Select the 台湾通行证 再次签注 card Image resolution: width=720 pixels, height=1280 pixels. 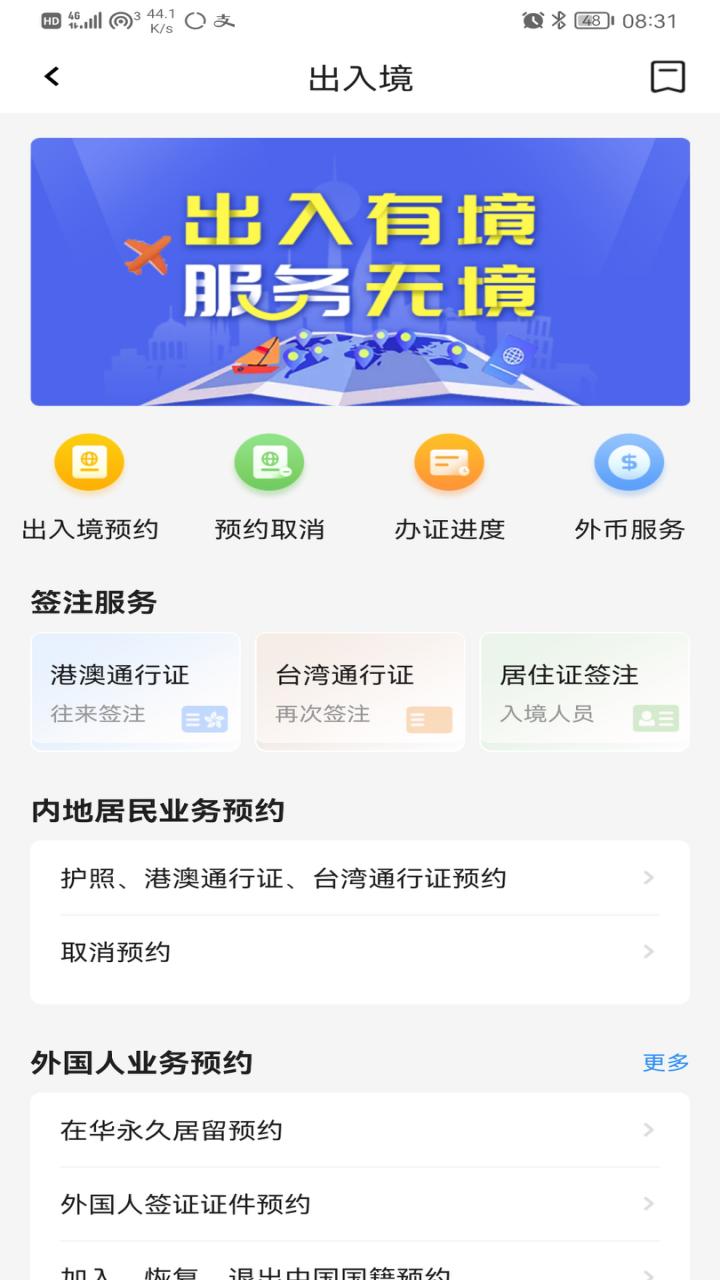(359, 690)
